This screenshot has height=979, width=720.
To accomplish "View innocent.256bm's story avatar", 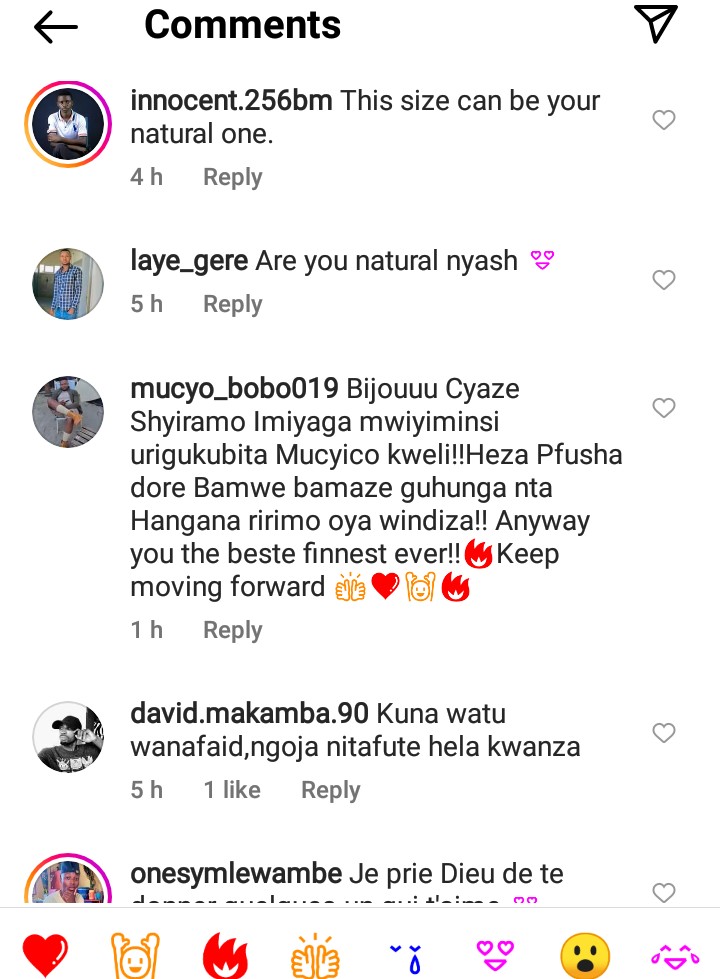I will coord(68,124).
